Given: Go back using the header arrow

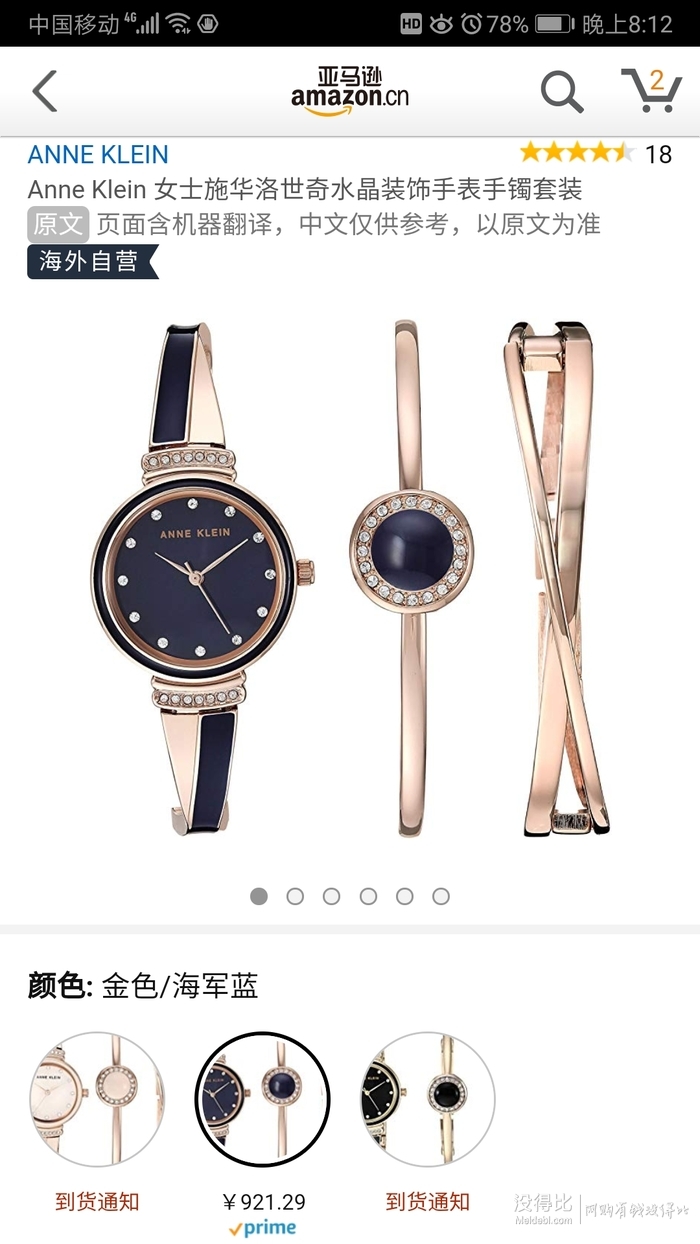Looking at the screenshot, I should (x=45, y=92).
